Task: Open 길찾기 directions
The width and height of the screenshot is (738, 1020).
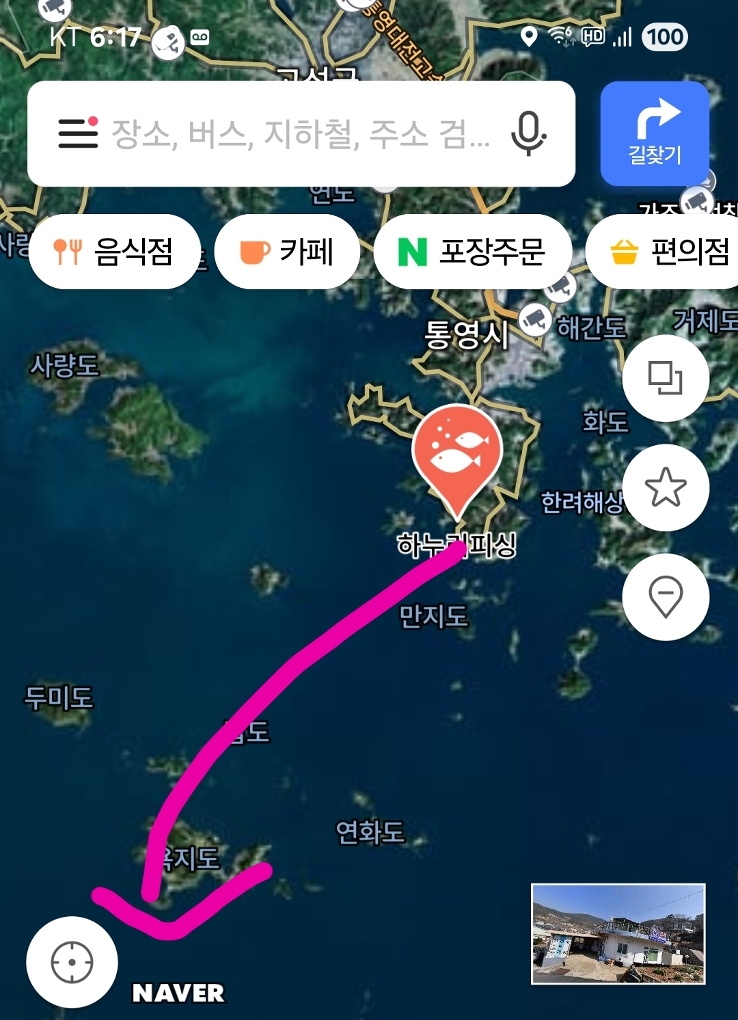Action: tap(654, 134)
